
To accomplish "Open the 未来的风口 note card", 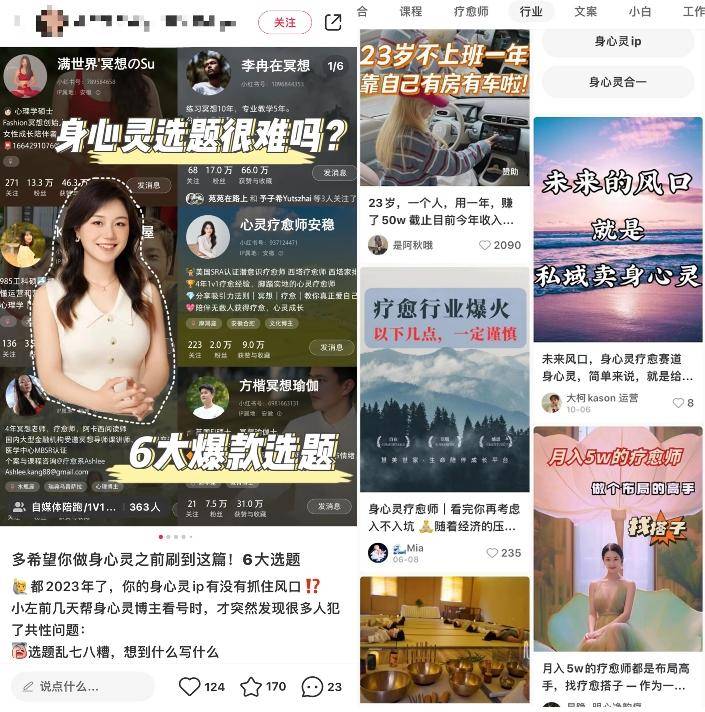I will [617, 230].
